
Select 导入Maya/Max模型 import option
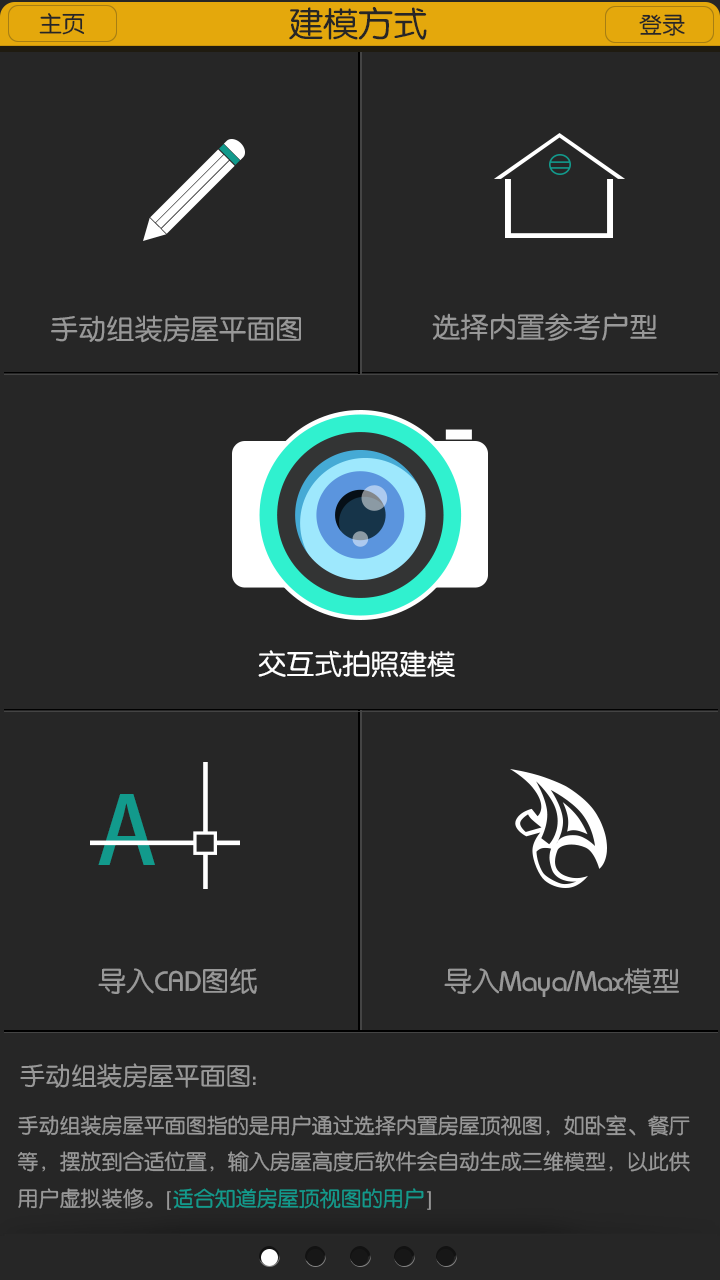(540, 872)
